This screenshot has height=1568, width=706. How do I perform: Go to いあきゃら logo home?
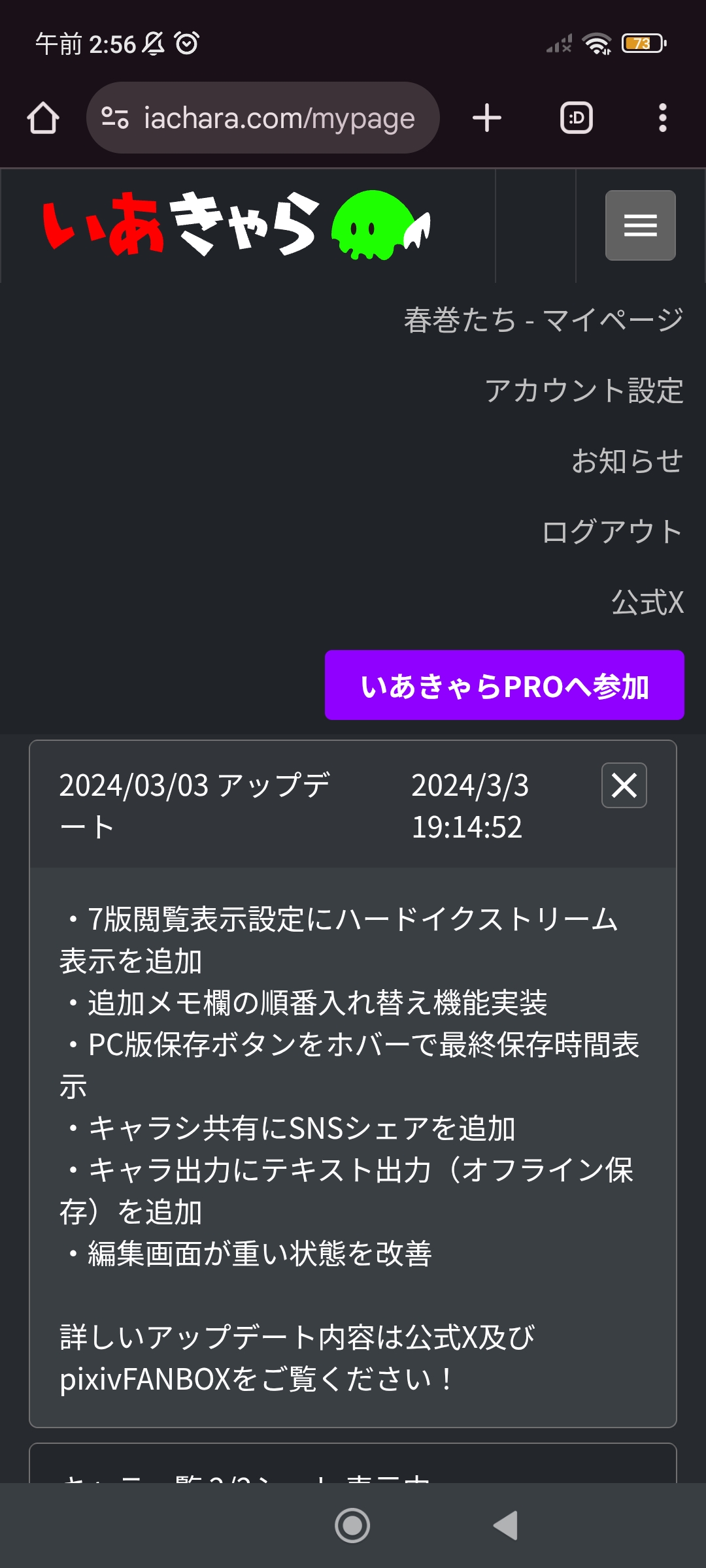(237, 225)
